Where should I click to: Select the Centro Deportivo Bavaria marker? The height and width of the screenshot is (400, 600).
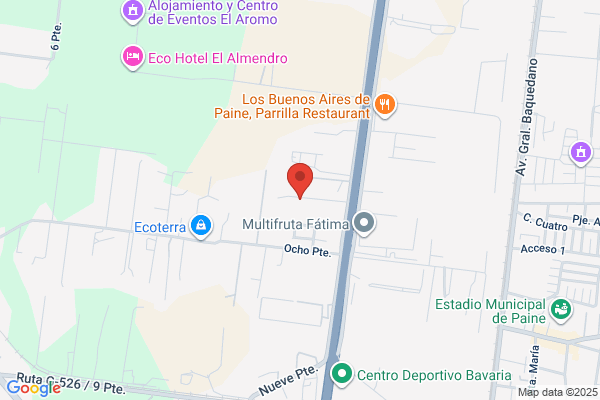coord(342,374)
